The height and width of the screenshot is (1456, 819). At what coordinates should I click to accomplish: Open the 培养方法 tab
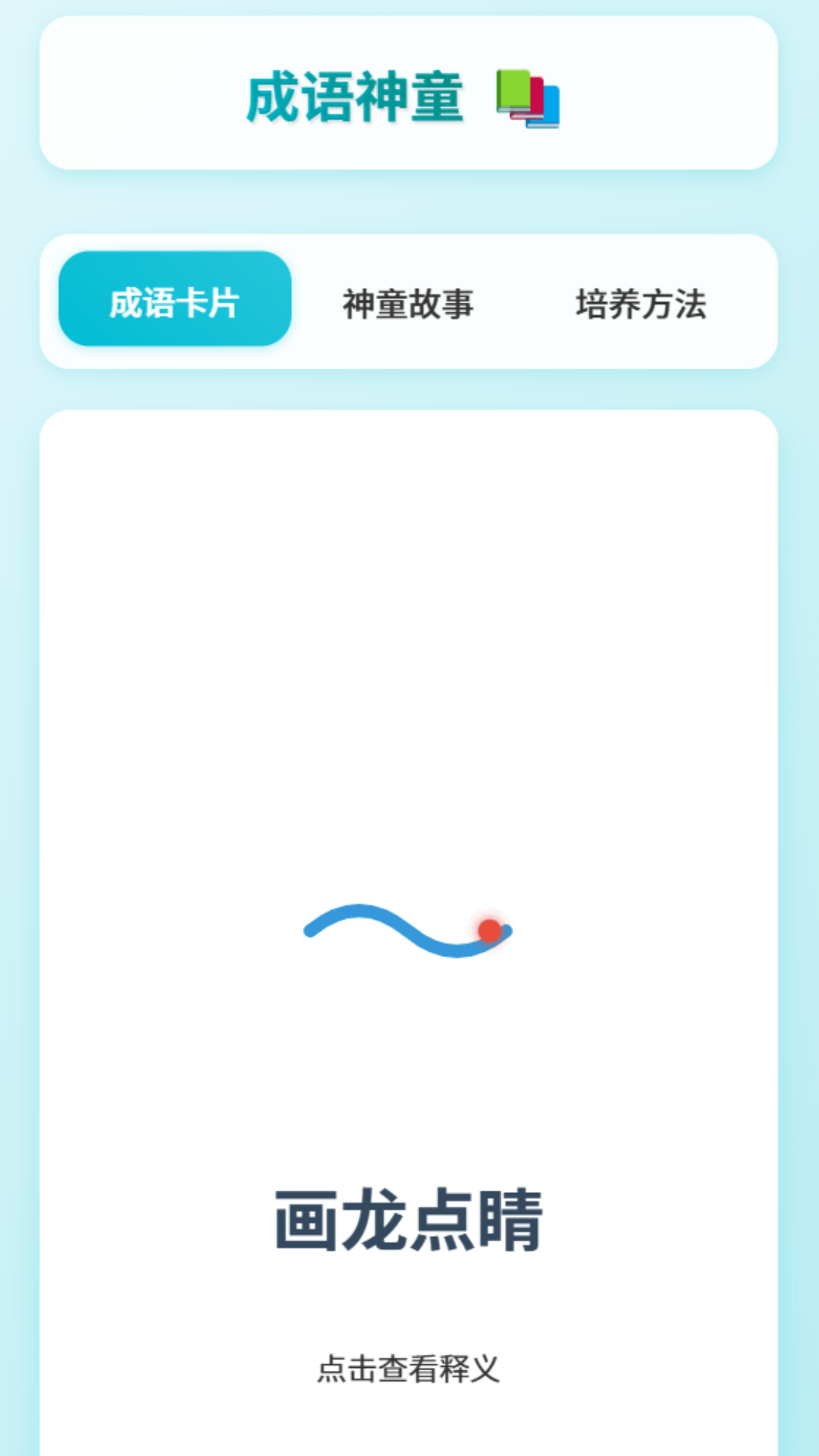[641, 303]
